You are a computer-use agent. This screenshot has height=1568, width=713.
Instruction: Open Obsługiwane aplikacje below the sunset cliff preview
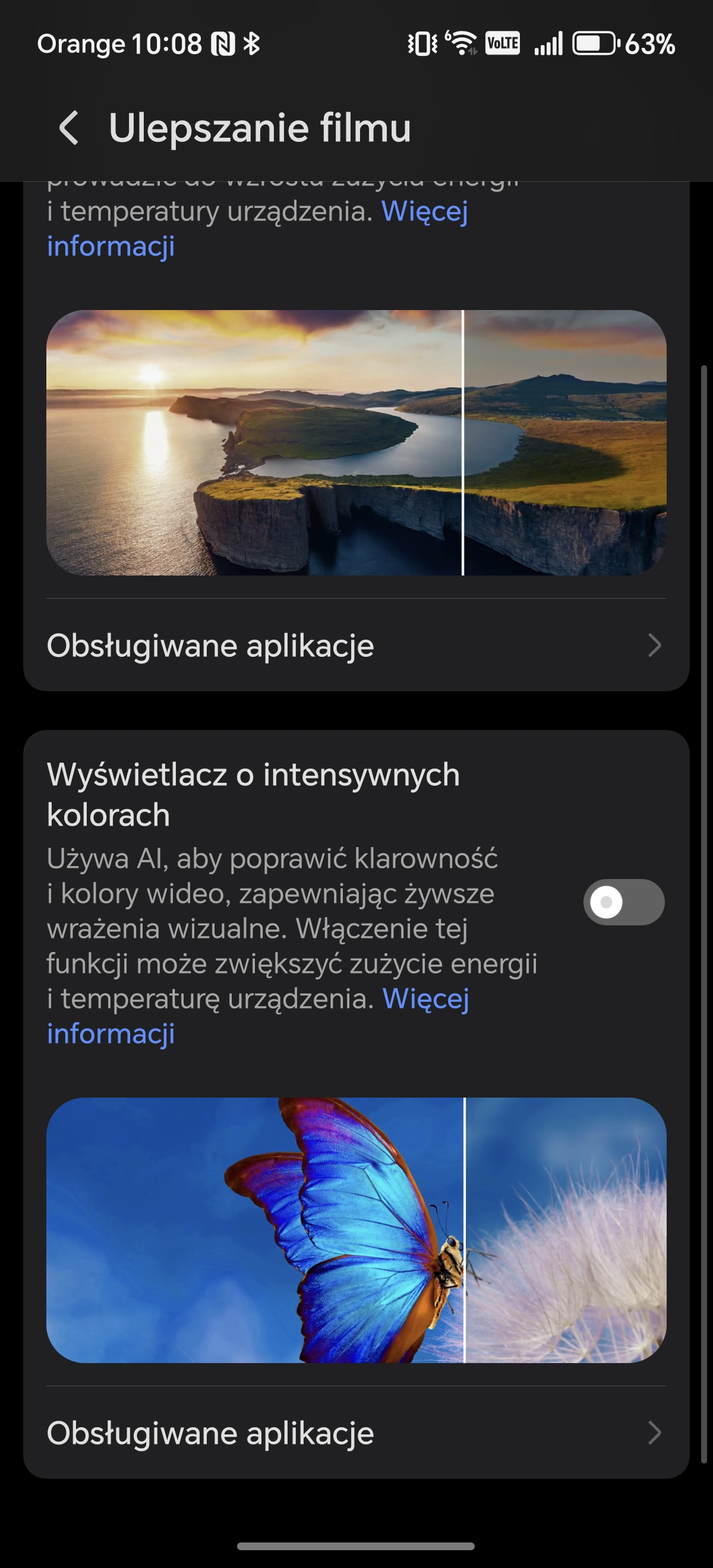(355, 645)
